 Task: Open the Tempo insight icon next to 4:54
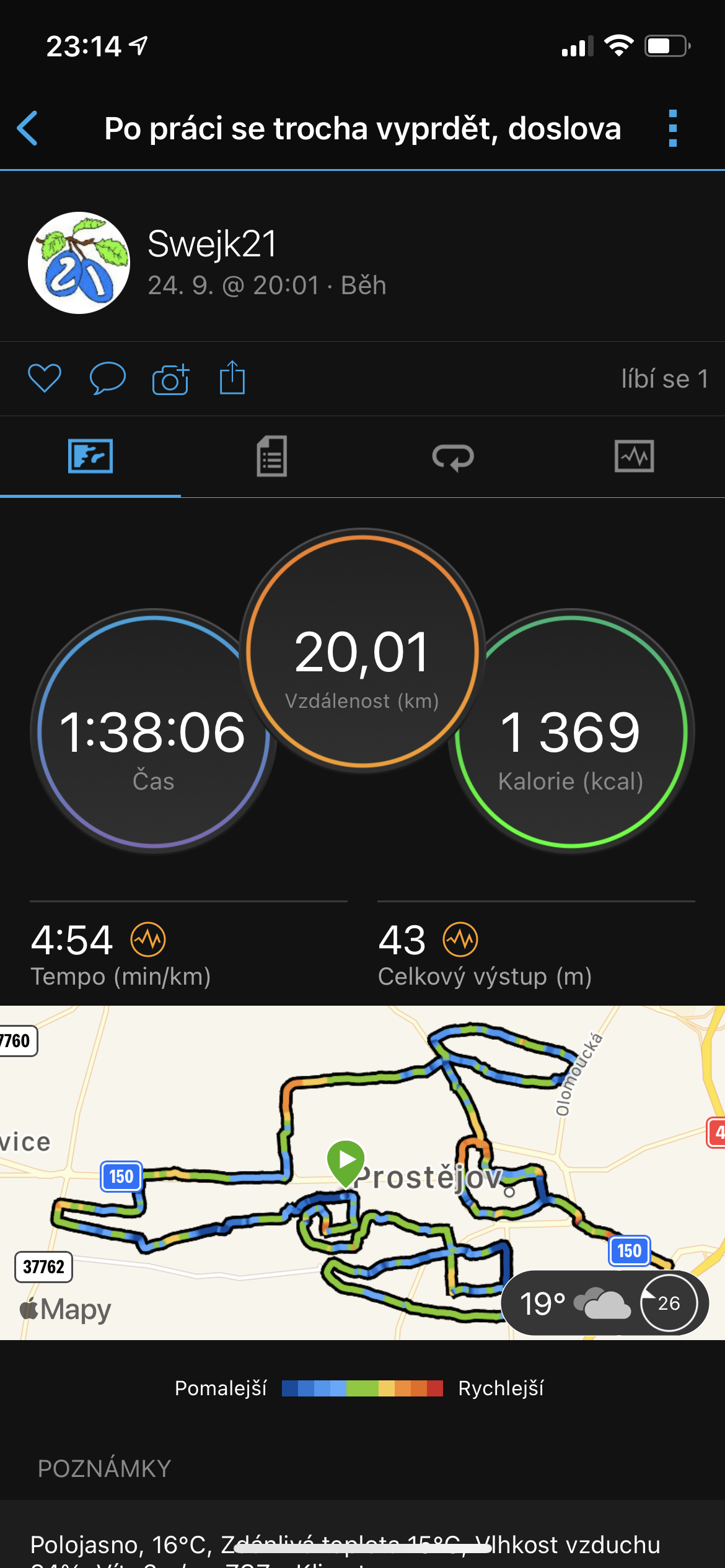coord(148,939)
